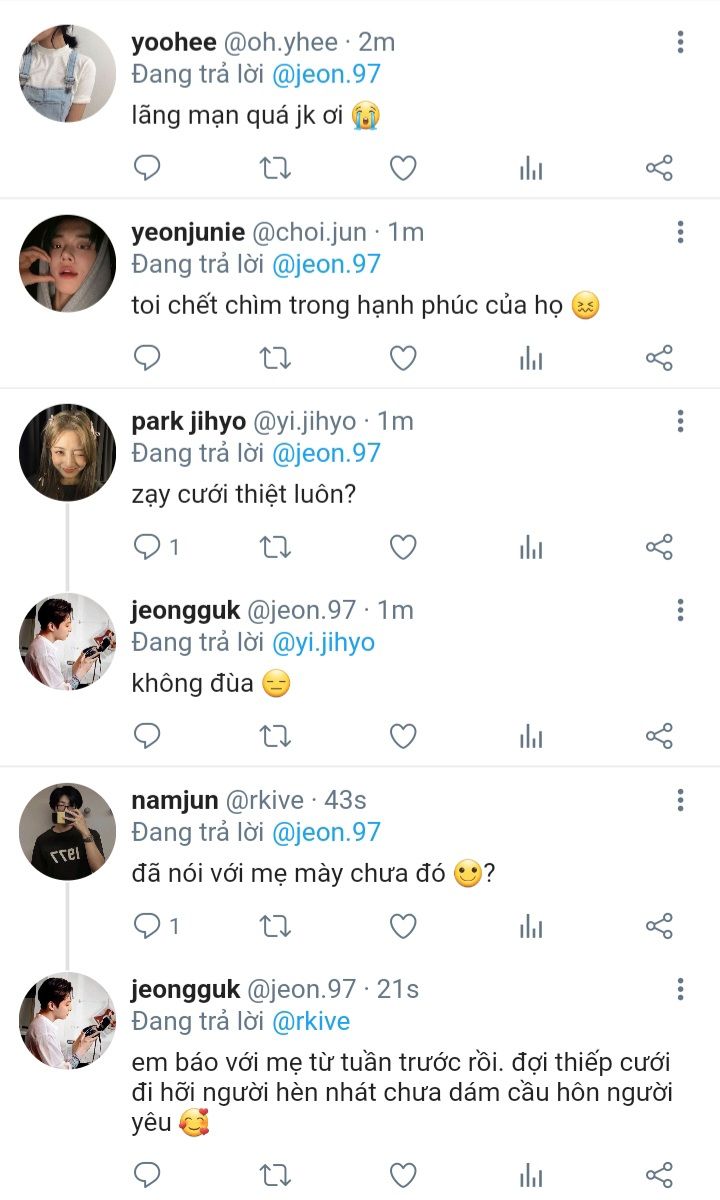Retweet jeongguk's reply to @rkive

(275, 1174)
